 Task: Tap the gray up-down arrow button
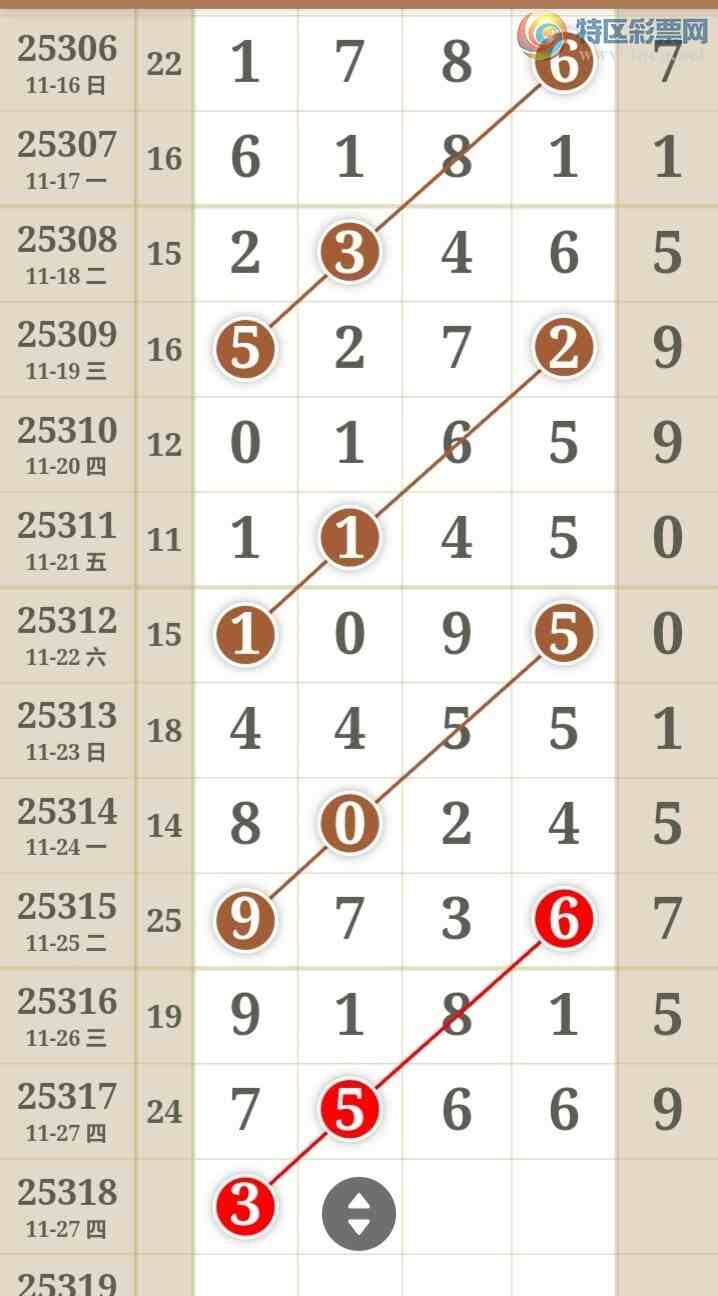tap(358, 1213)
